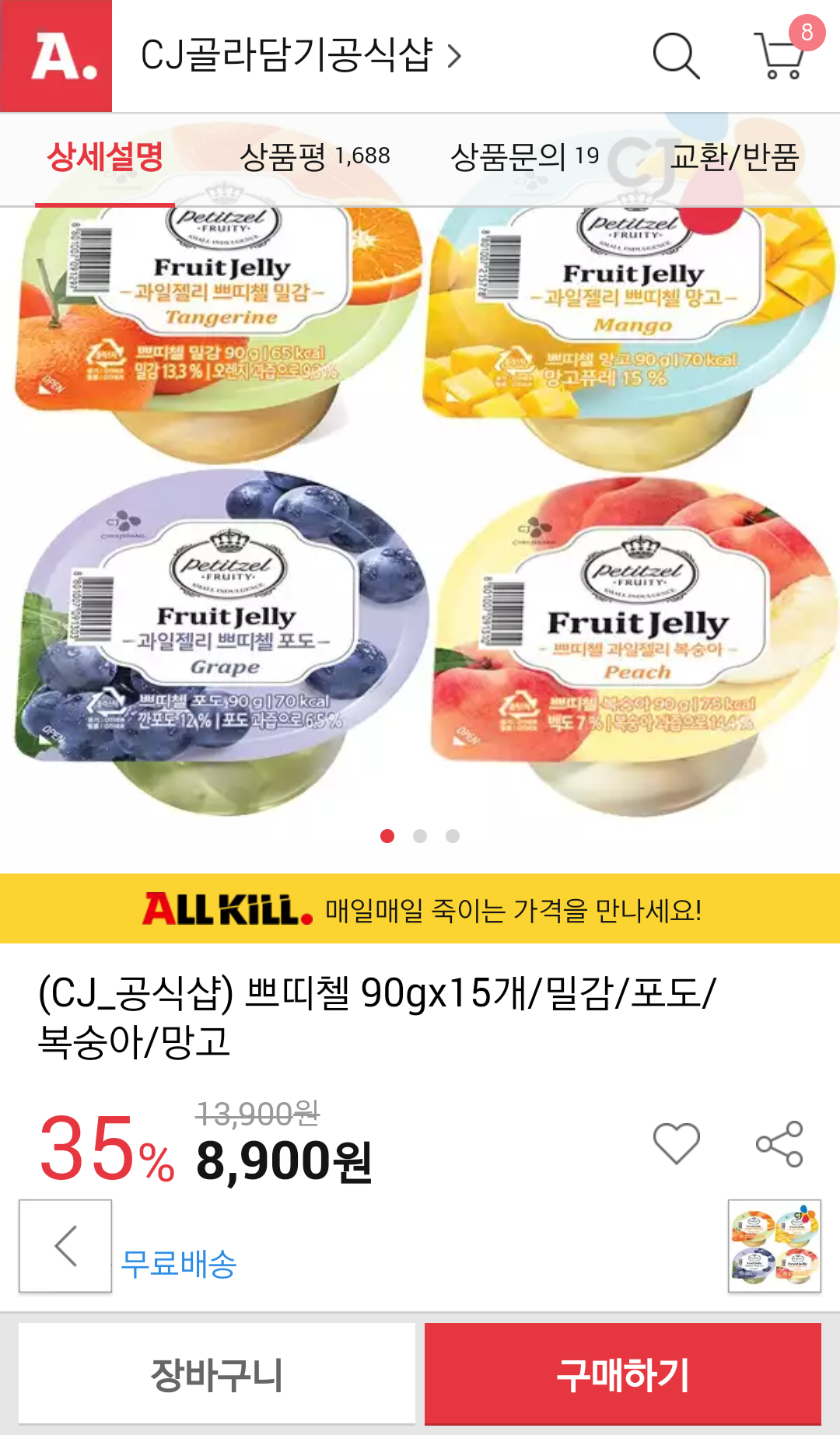Go back with the left arrow

click(x=65, y=1246)
